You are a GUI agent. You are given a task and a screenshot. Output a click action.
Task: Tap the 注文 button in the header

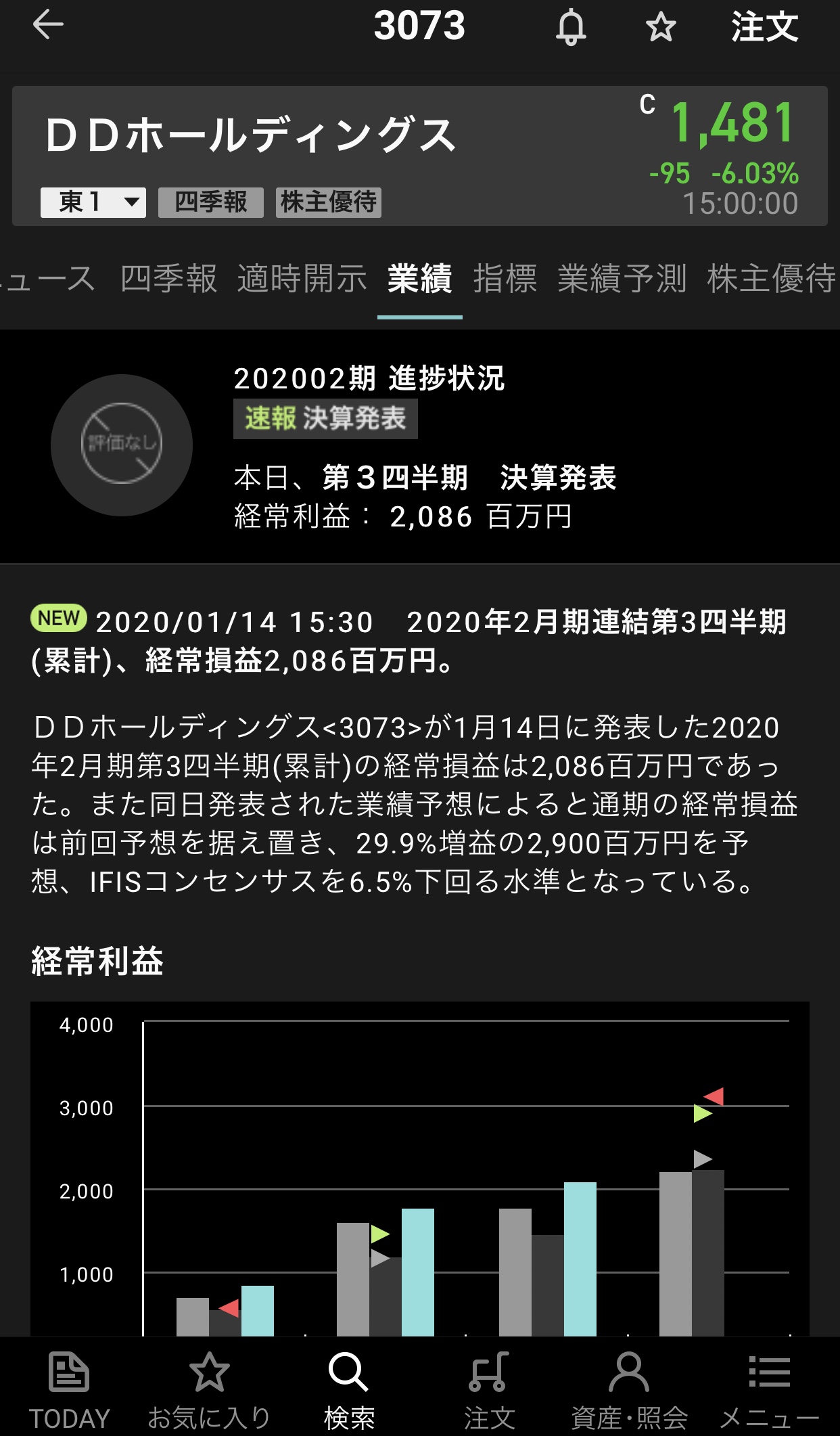tap(764, 28)
